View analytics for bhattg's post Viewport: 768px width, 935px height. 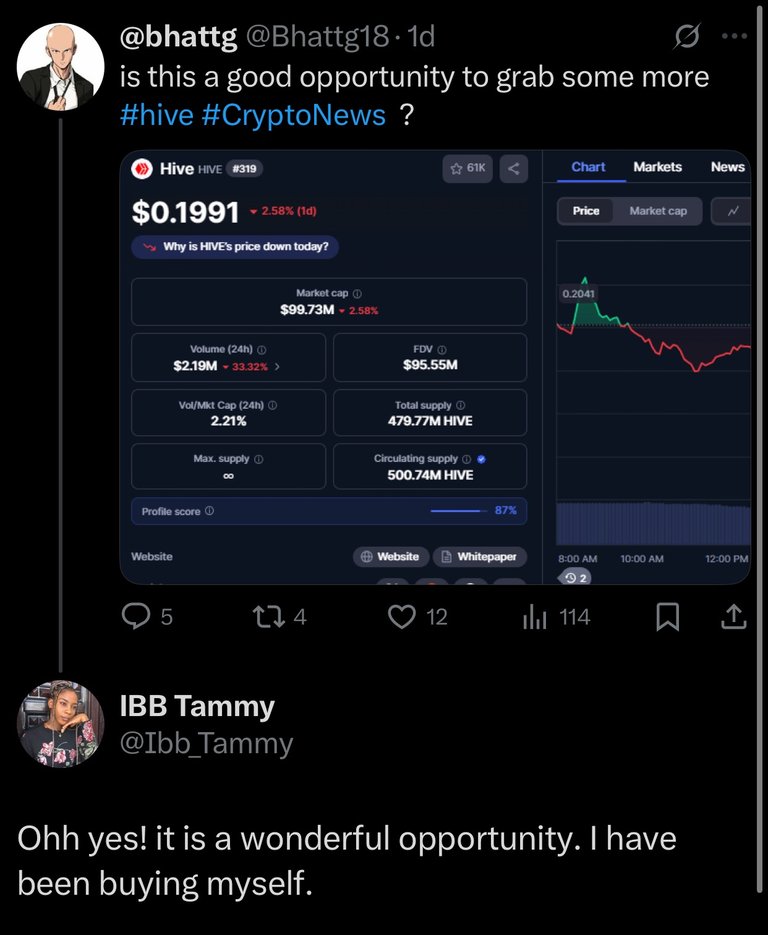(537, 618)
